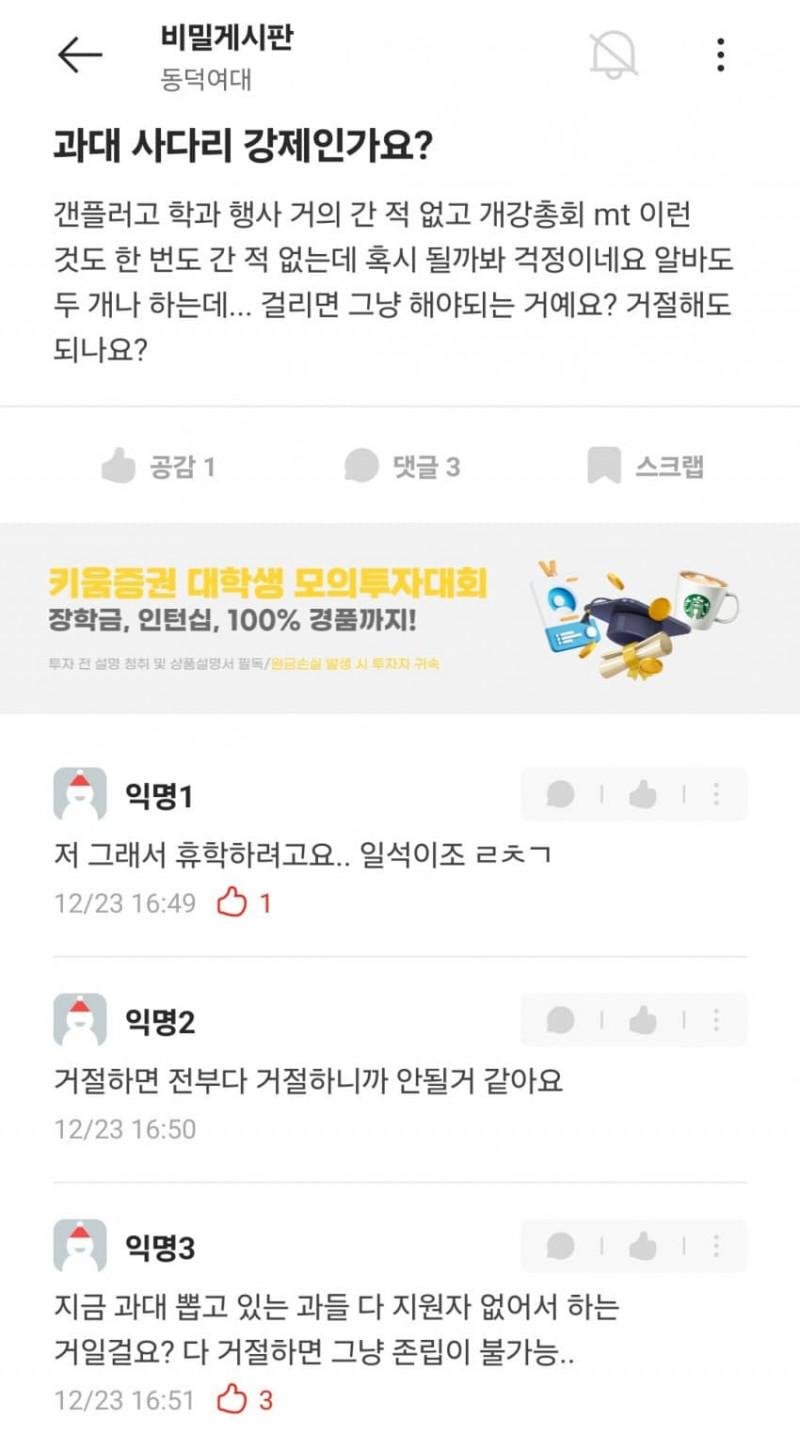
Task: Tap 공감 to like this post
Action: point(158,466)
